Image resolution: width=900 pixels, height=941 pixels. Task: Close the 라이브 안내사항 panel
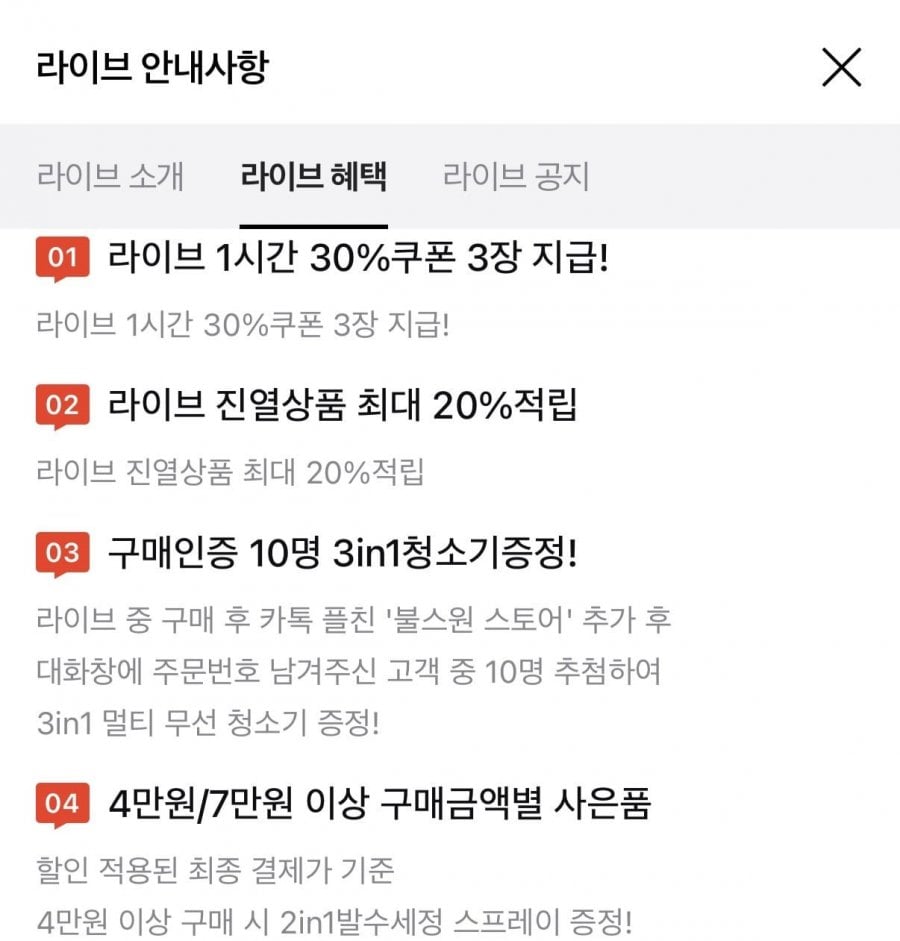point(840,67)
